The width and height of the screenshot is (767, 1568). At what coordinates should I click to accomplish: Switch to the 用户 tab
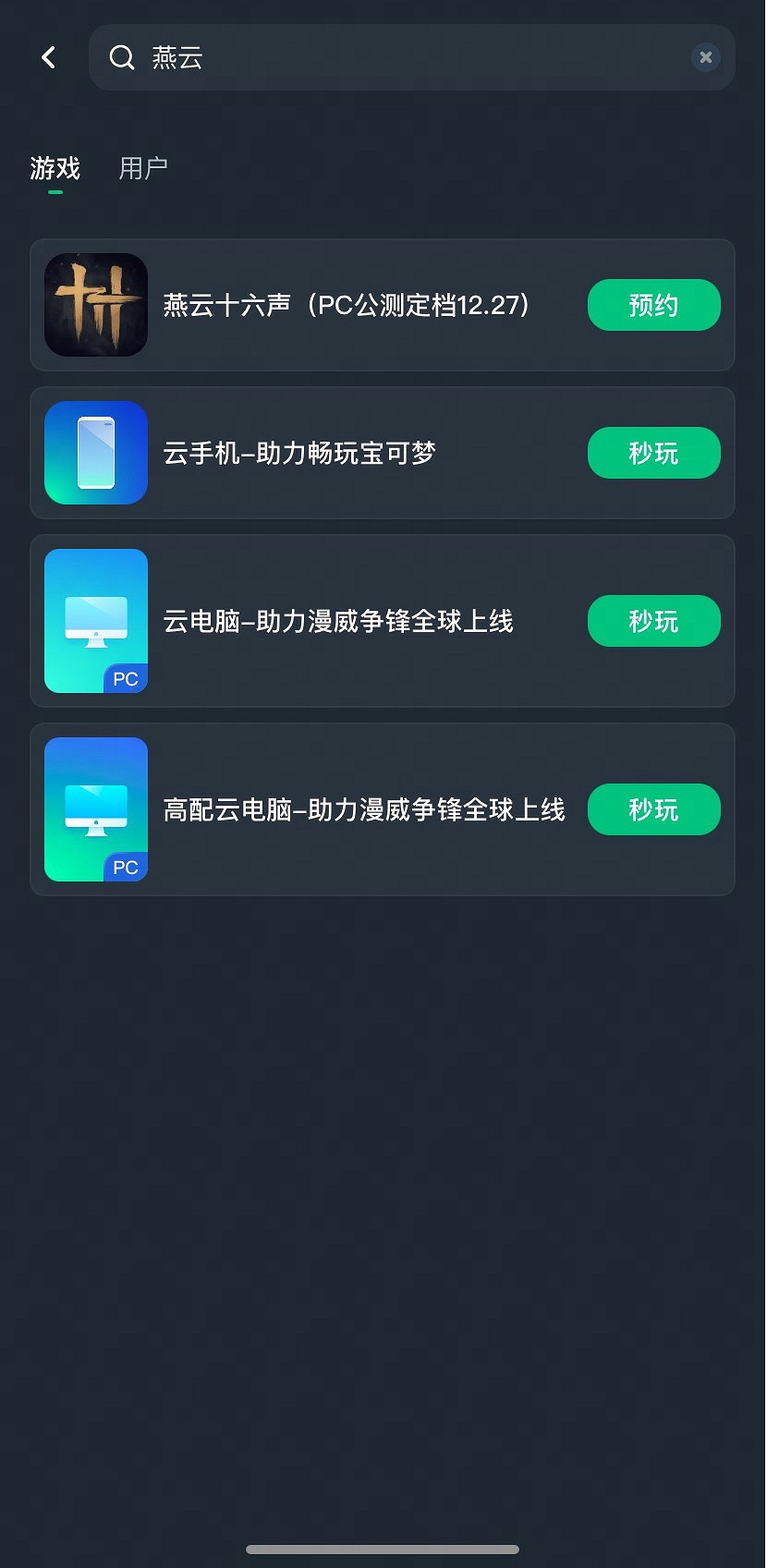[143, 168]
